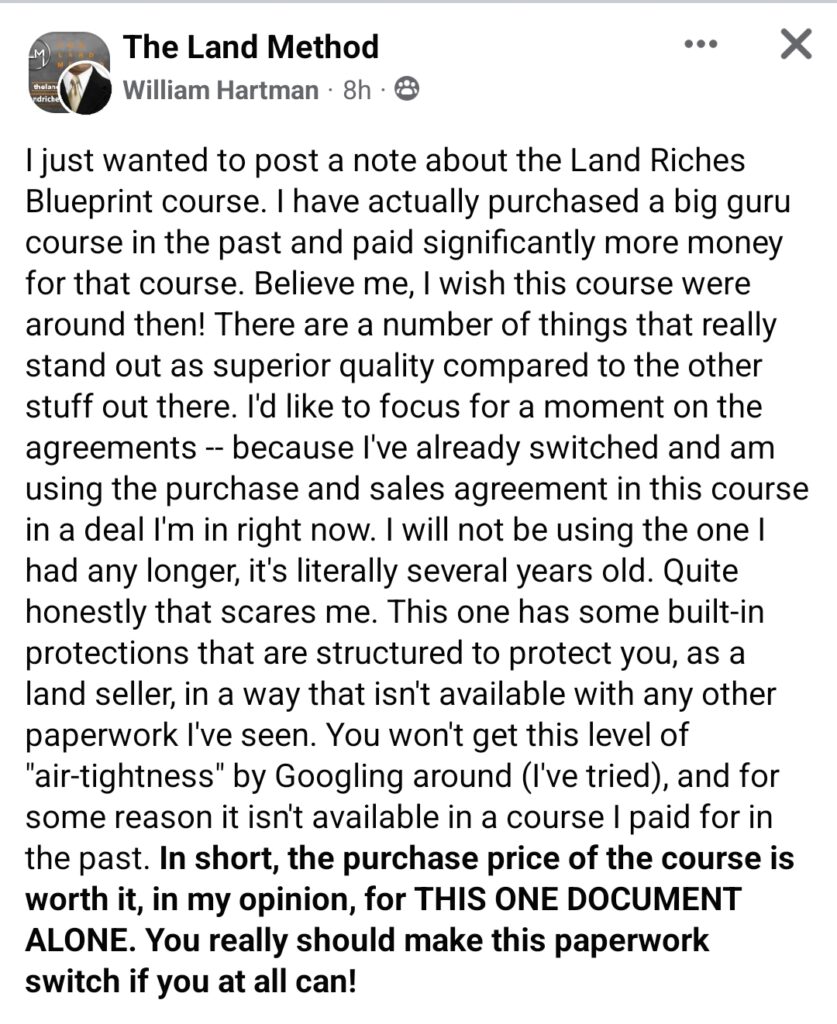View William Hartman's profile
This screenshot has width=837, height=1024.
point(220,90)
